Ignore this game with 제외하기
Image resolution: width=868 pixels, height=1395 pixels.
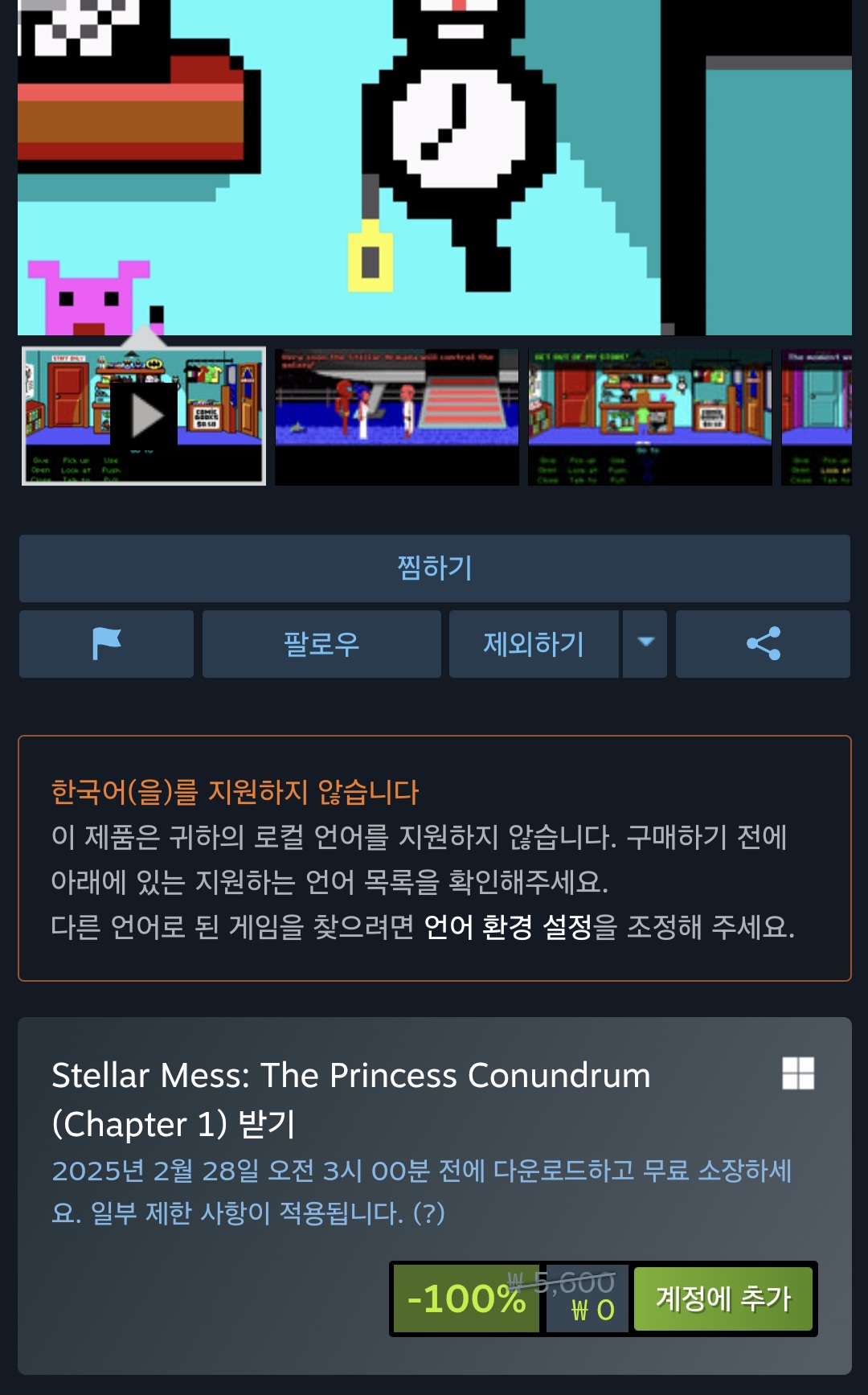(x=534, y=644)
